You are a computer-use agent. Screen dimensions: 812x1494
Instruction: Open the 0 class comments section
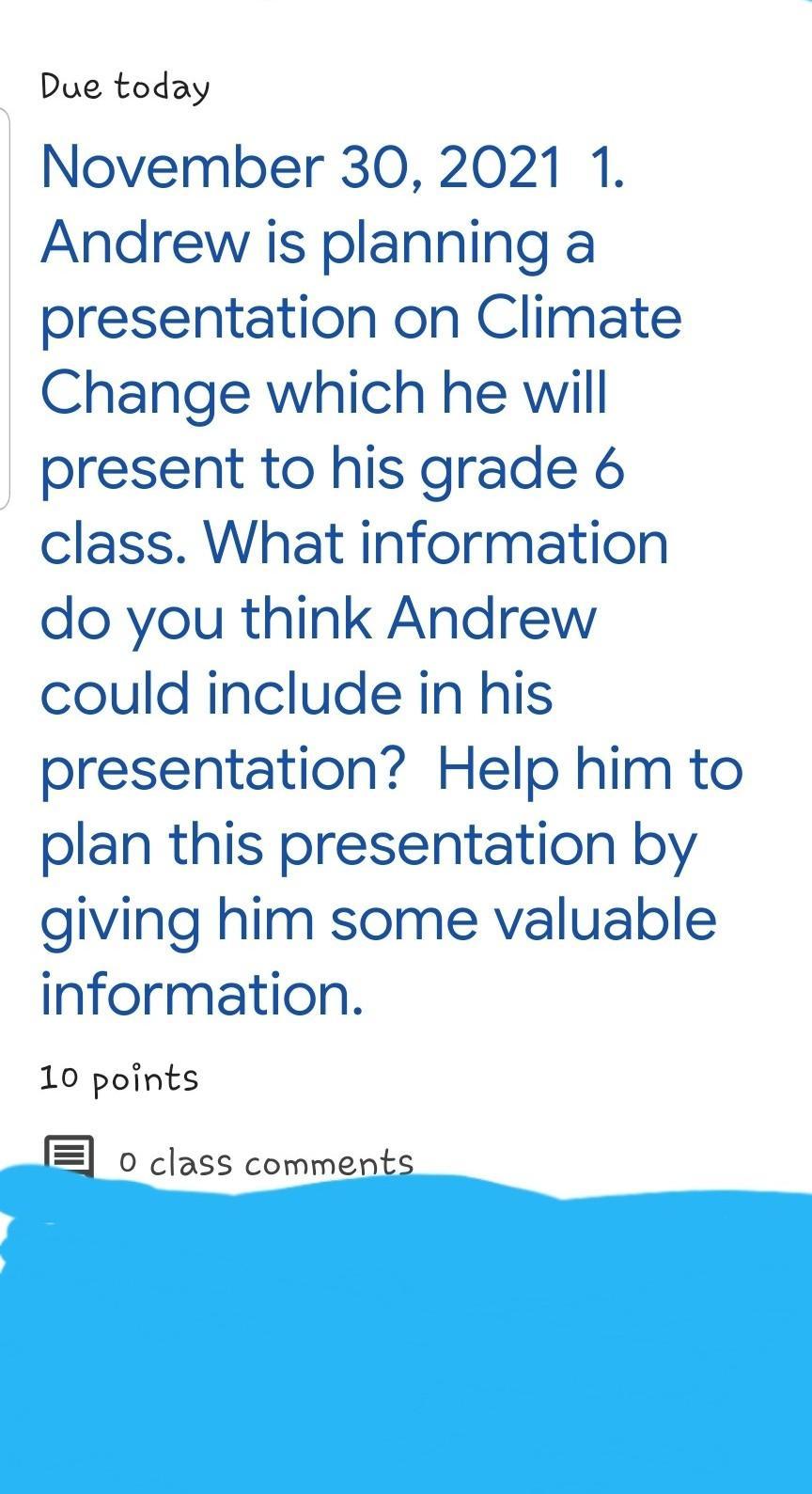tap(266, 1162)
